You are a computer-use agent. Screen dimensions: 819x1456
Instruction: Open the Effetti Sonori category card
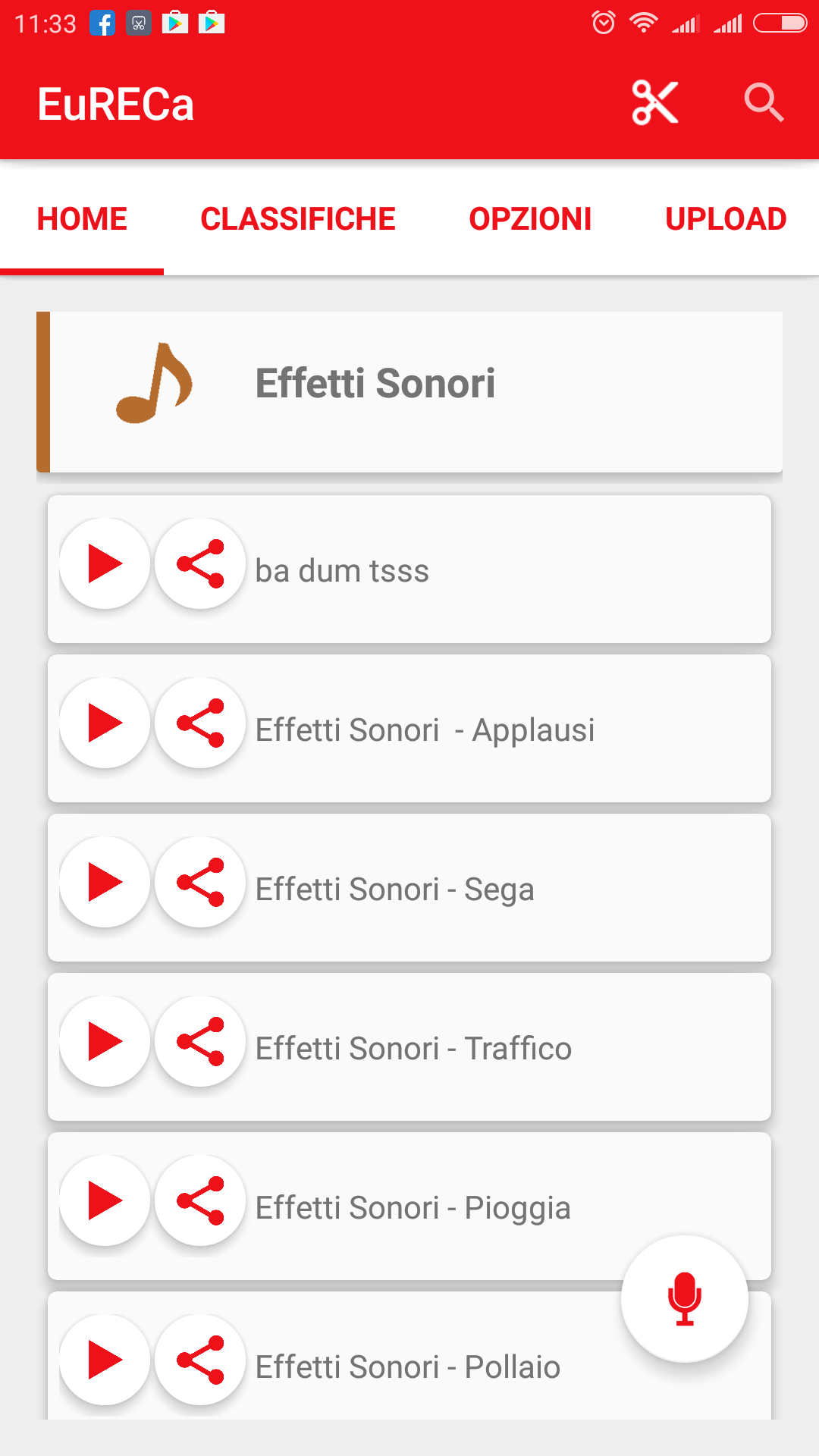[x=409, y=392]
